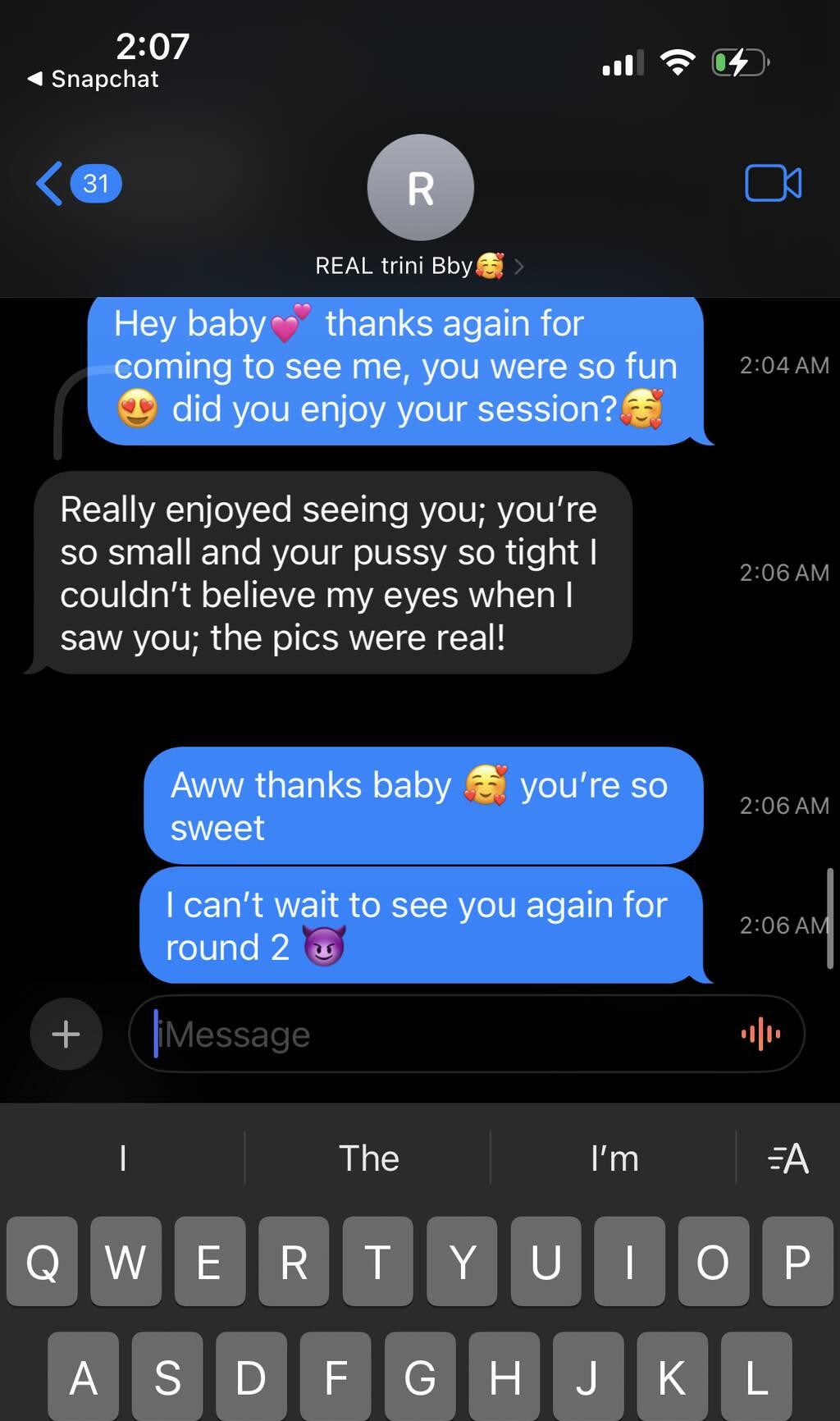The height and width of the screenshot is (1421, 840).
Task: Go back to the messages list
Action: [79, 183]
